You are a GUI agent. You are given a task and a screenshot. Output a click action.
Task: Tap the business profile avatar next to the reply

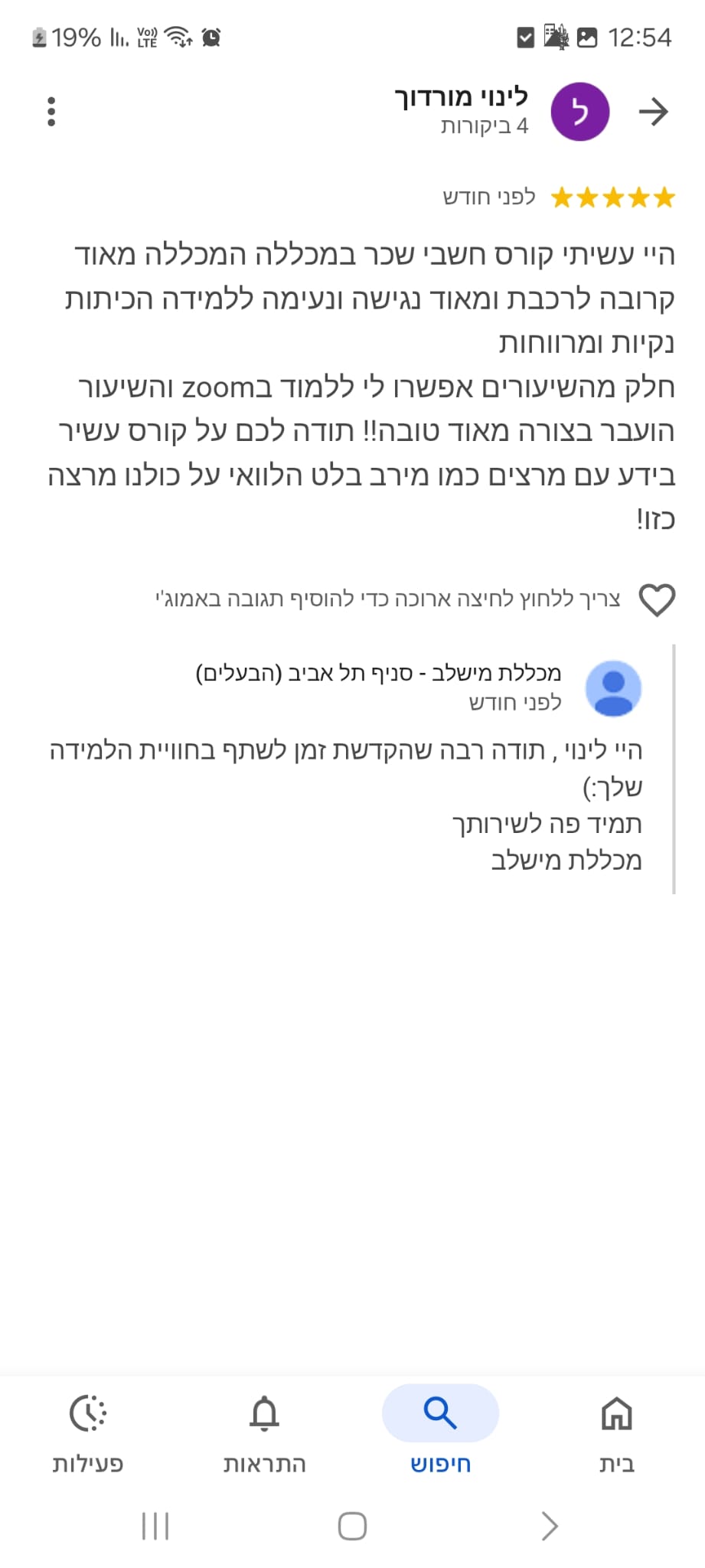point(614,690)
